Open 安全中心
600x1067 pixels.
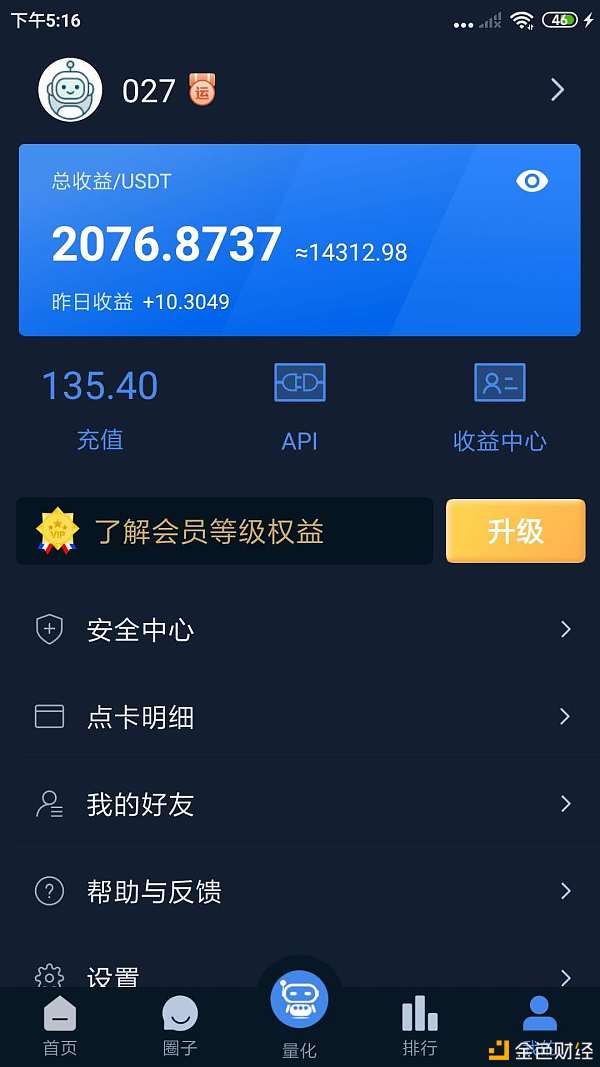(x=300, y=630)
